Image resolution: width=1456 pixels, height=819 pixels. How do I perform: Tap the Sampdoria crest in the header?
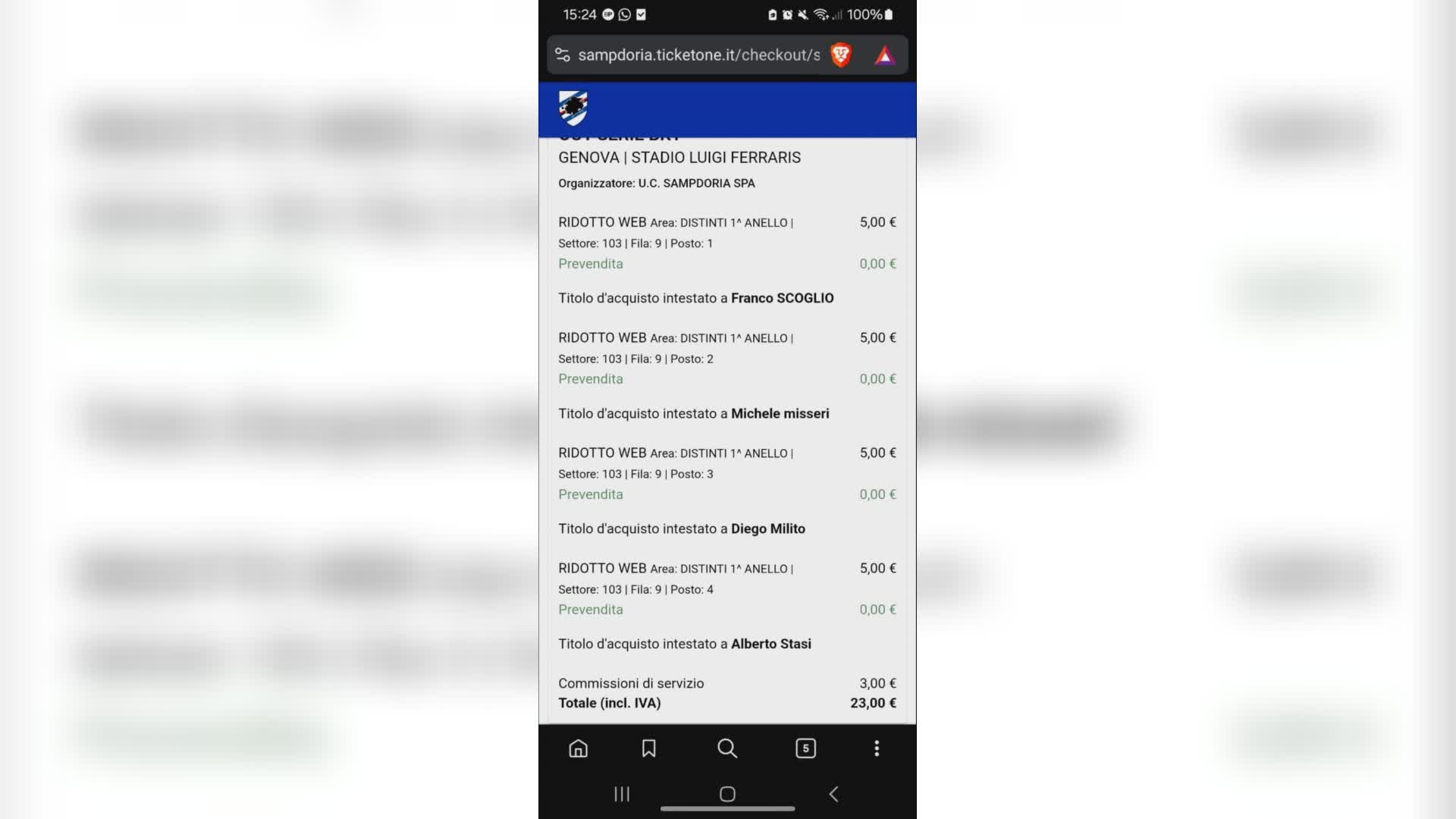point(573,108)
